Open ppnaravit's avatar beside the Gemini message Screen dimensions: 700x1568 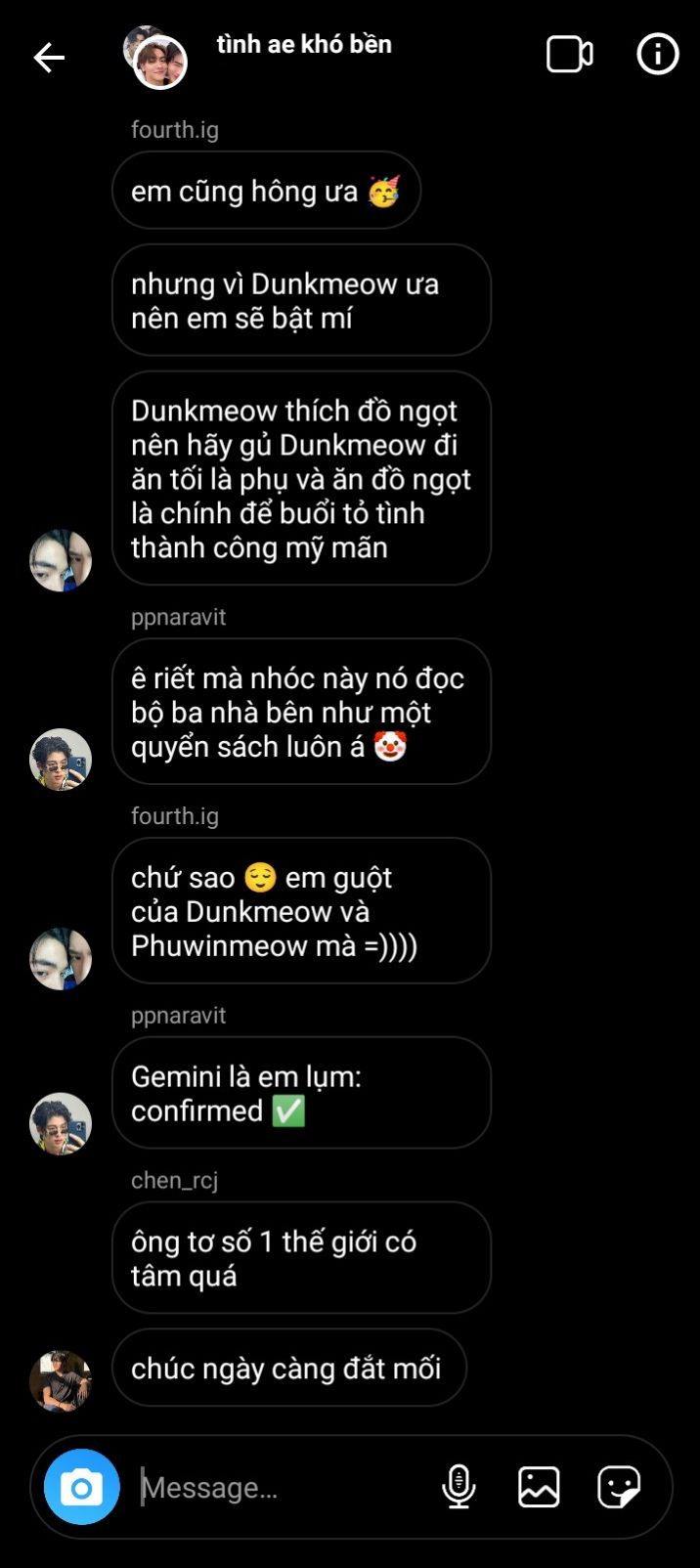pos(61,1123)
